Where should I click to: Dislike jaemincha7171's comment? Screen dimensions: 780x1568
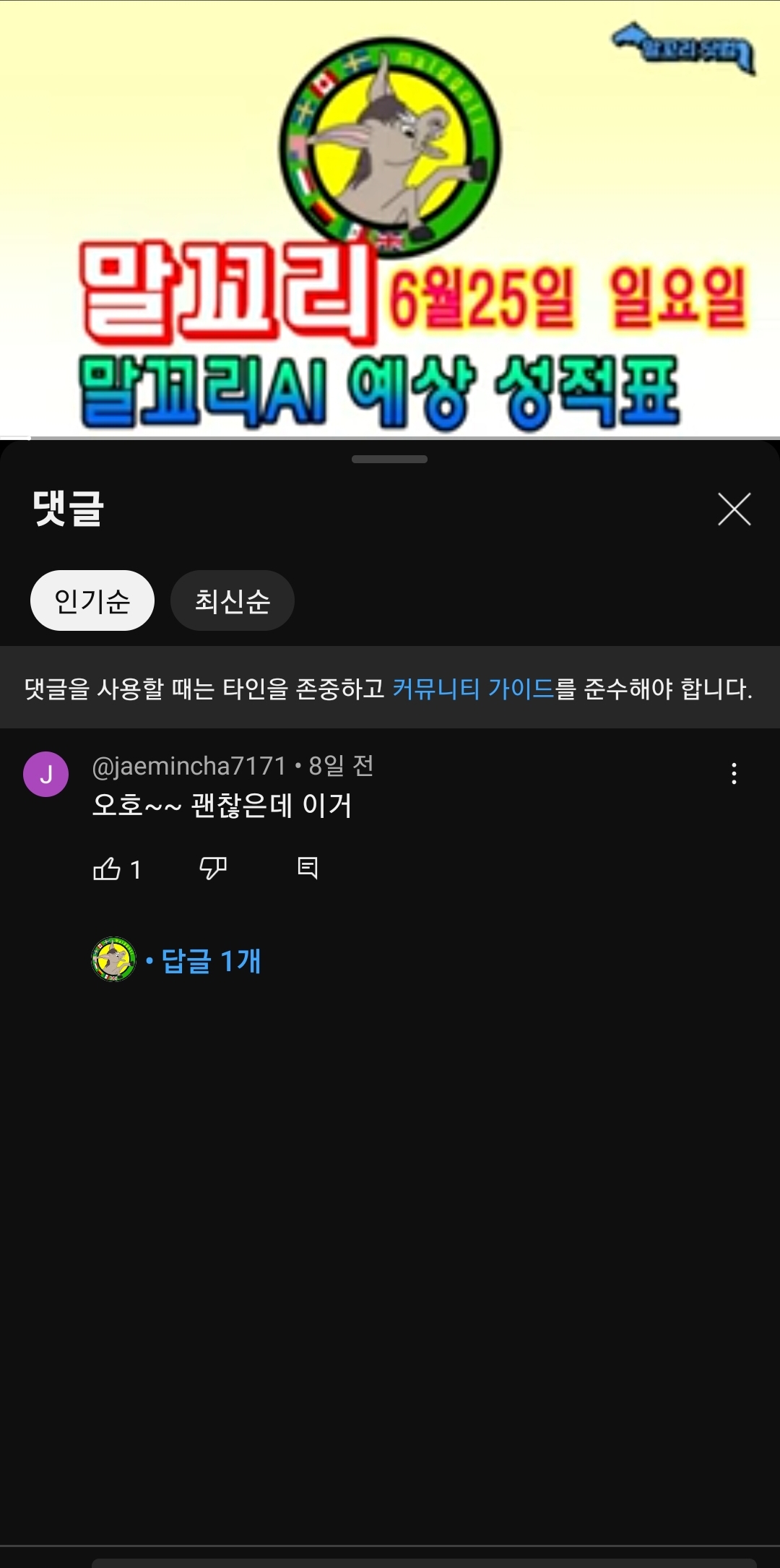(213, 869)
